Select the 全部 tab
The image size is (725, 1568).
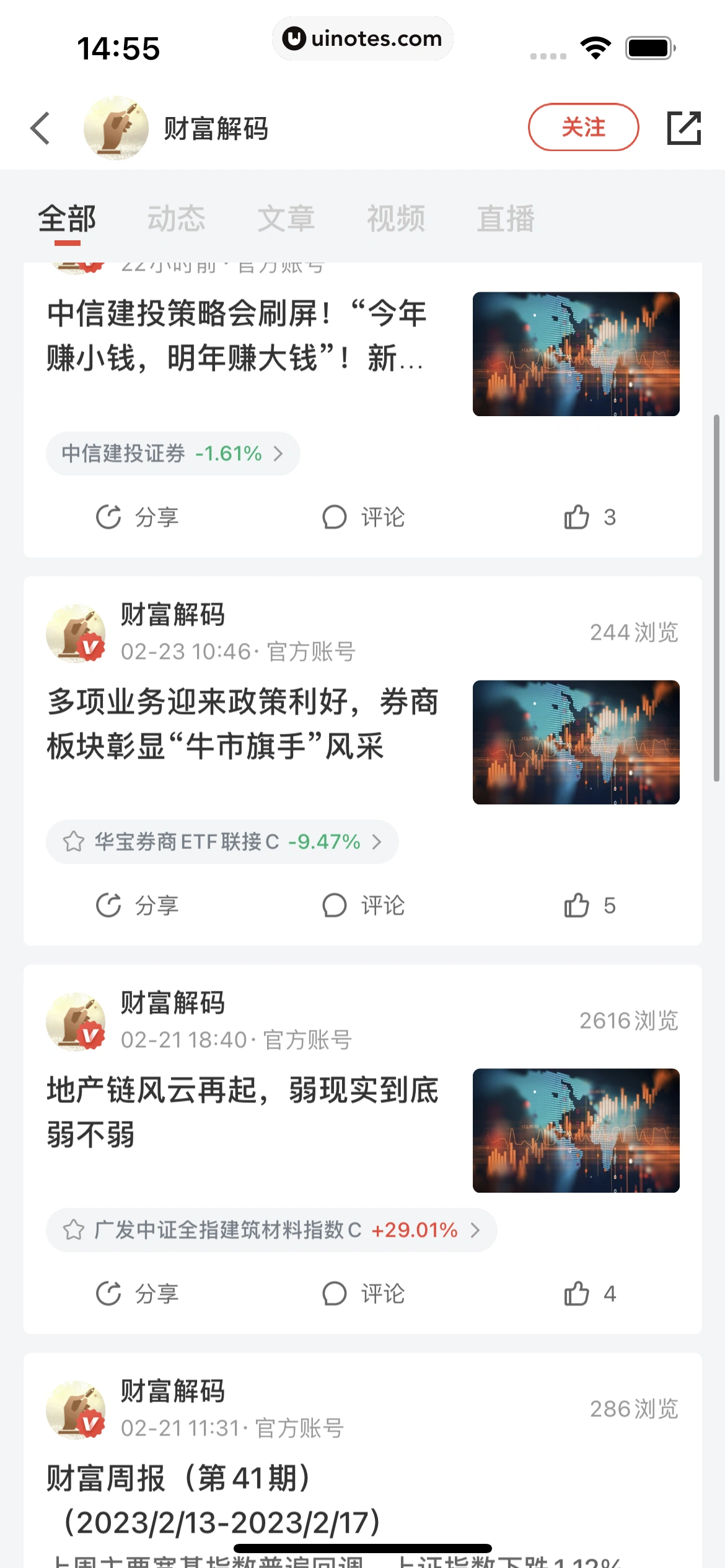click(x=67, y=219)
